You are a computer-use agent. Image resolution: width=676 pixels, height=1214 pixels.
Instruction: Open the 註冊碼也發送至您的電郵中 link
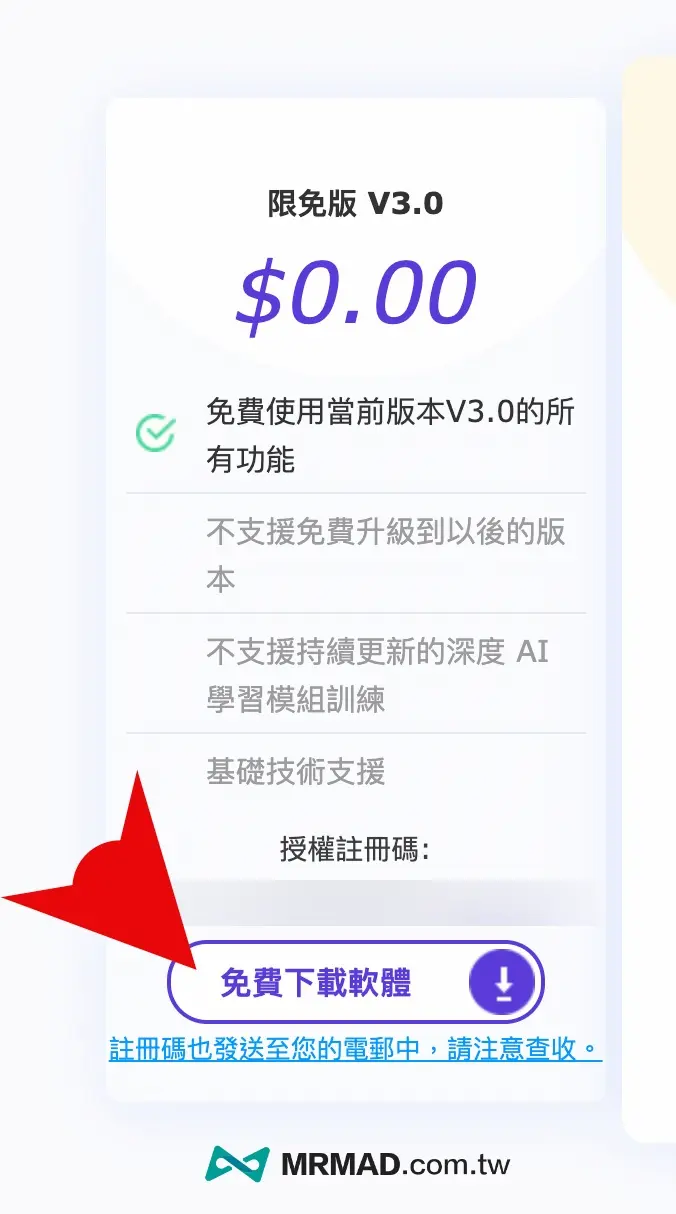[355, 1048]
